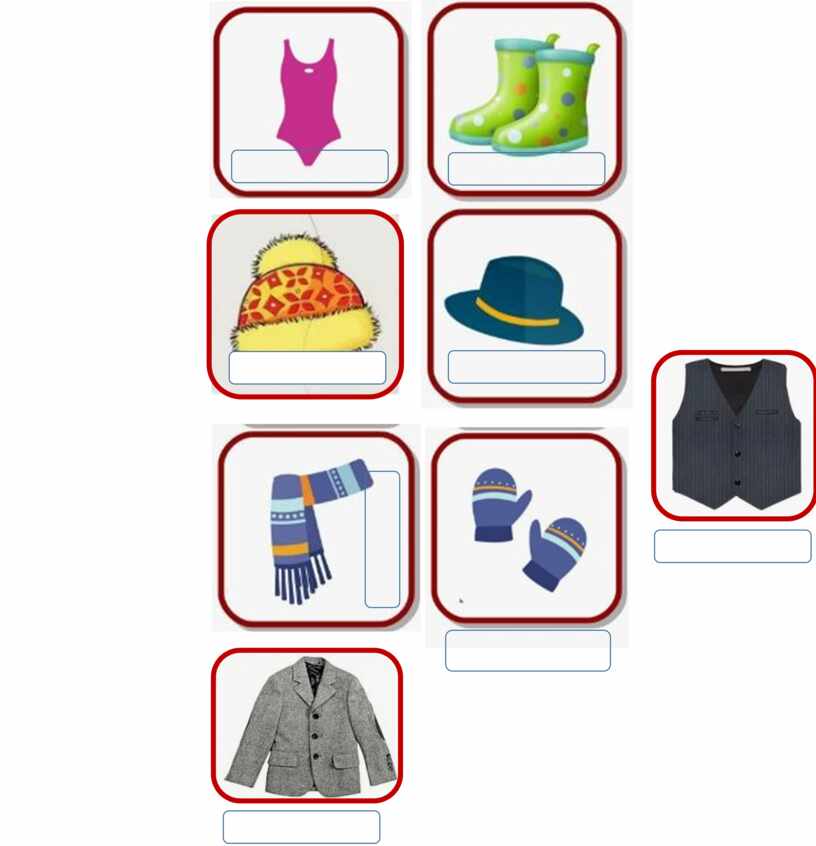The height and width of the screenshot is (846, 816).
Task: Tap the blank box under the yellow woolly hat
Action: (307, 368)
